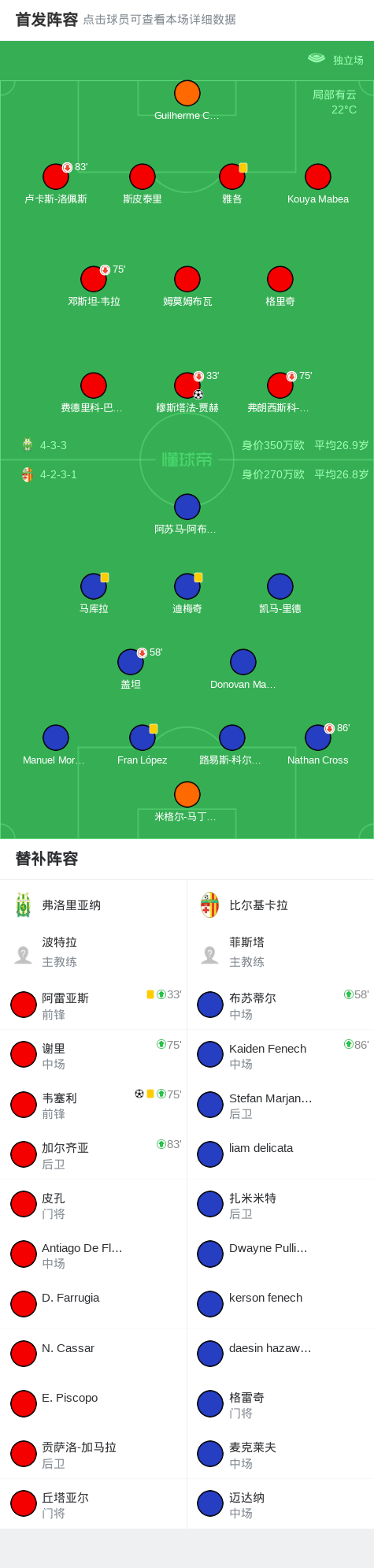The image size is (374, 1568).
Task: View substitute 韦塞利 details
Action: [94, 1105]
